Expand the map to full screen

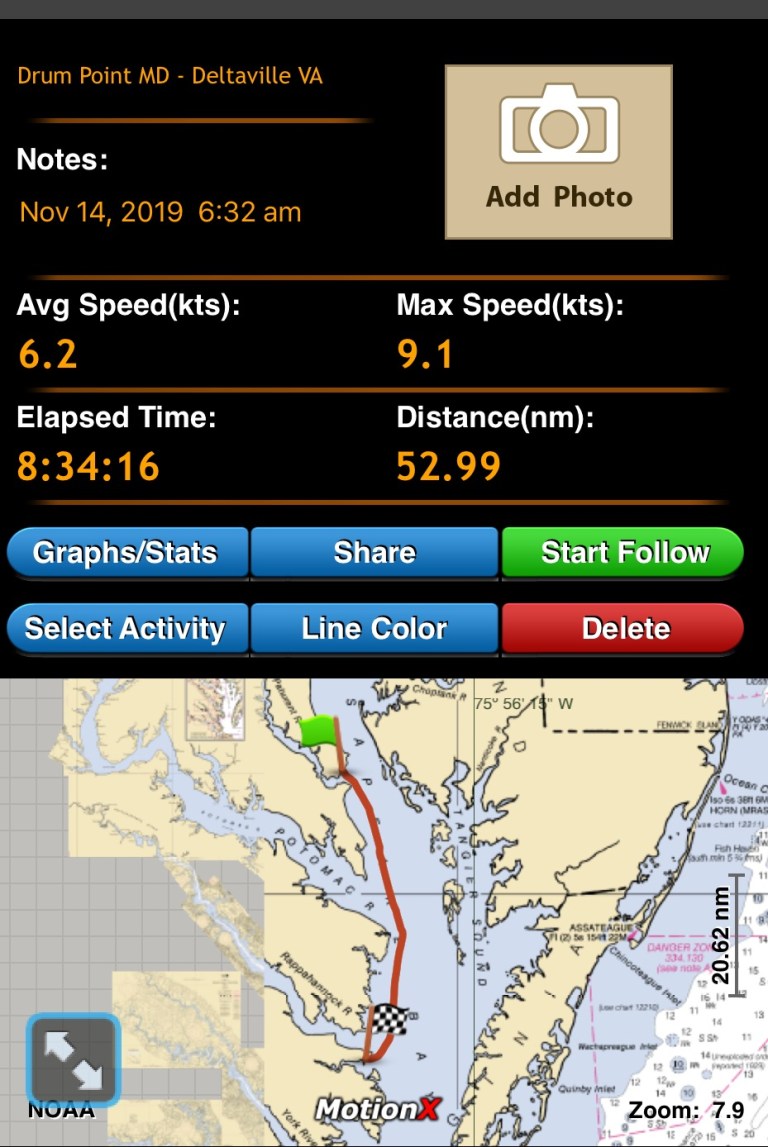(74, 1060)
